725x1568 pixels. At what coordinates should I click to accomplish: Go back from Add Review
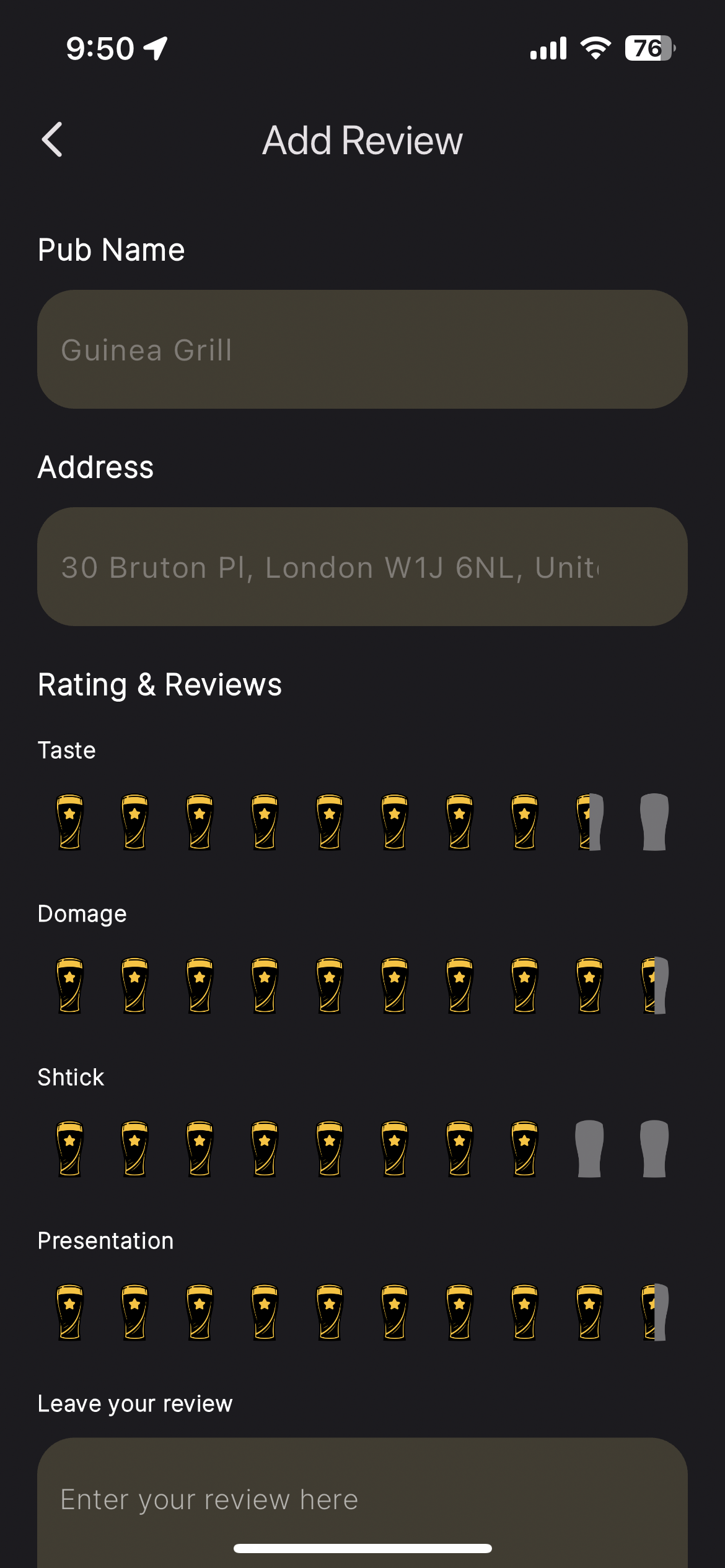(x=53, y=140)
